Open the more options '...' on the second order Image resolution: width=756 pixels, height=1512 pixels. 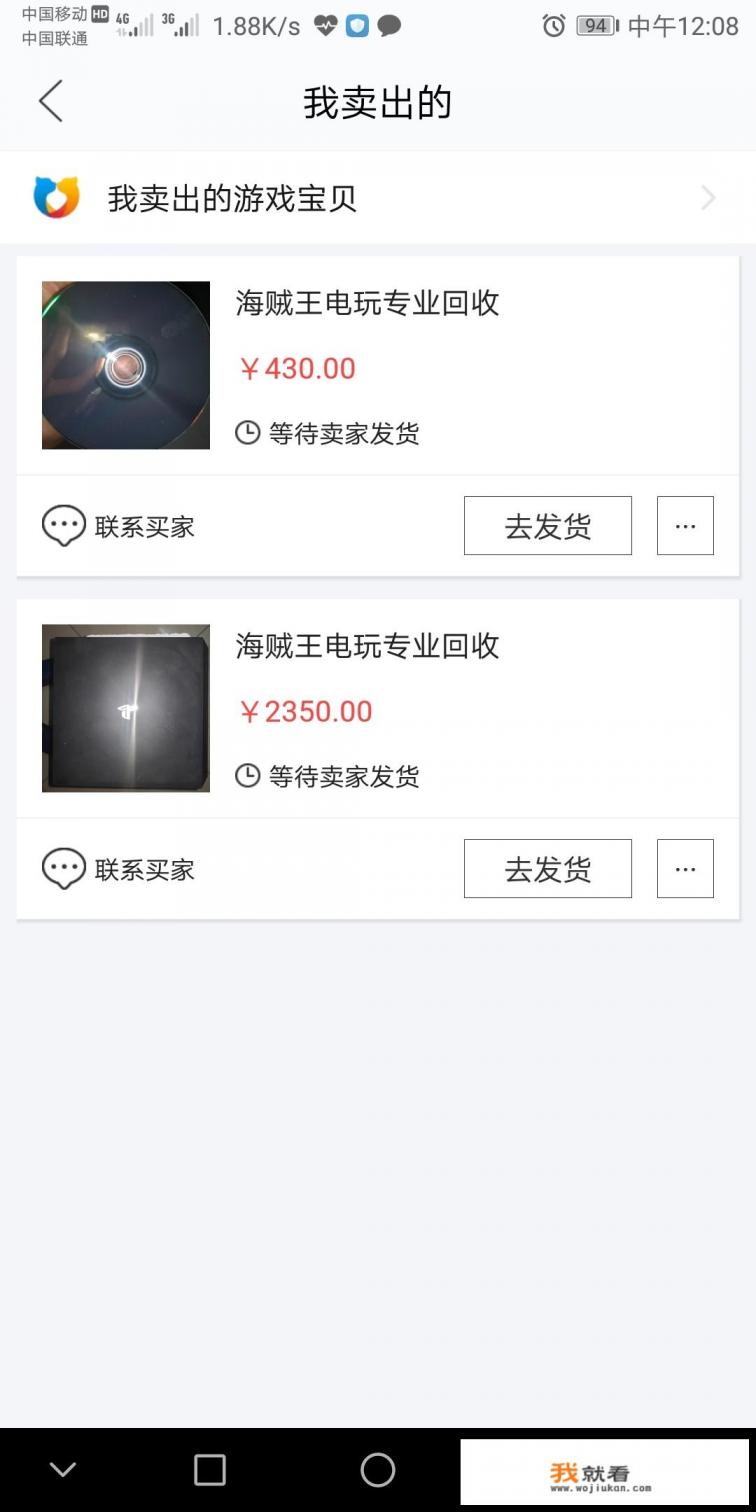pos(685,868)
